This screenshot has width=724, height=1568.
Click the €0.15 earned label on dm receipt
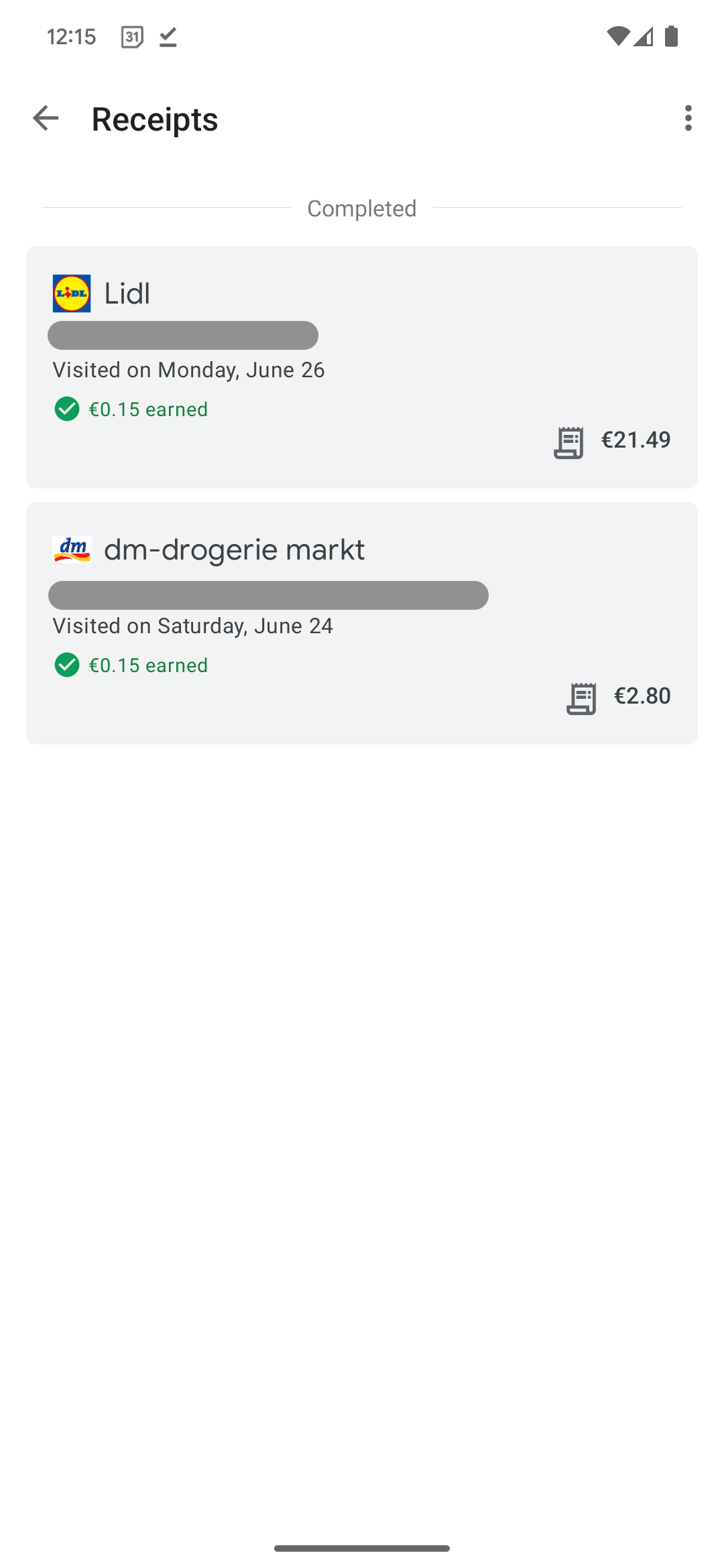coord(148,665)
